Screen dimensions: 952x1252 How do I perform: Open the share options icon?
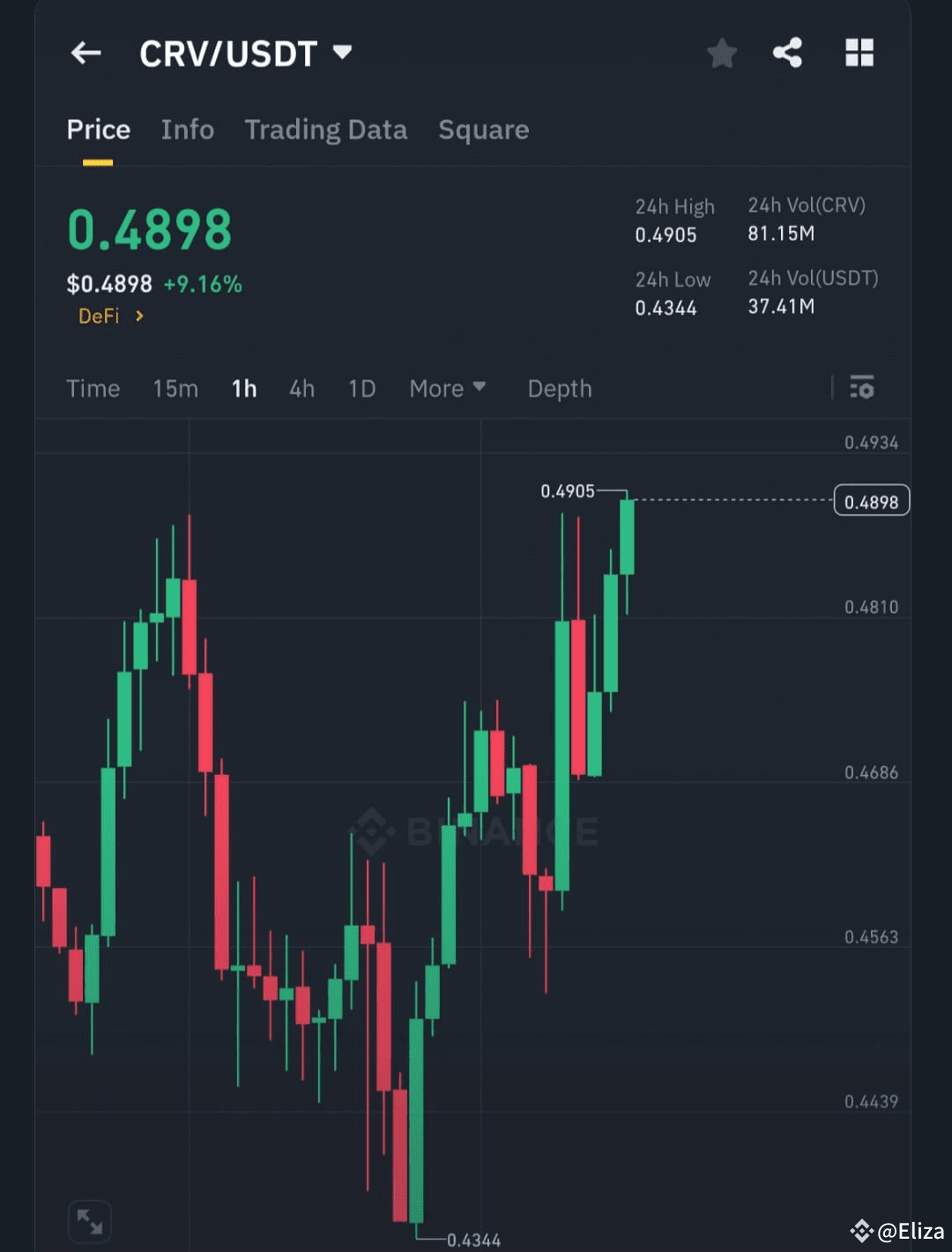click(x=787, y=51)
